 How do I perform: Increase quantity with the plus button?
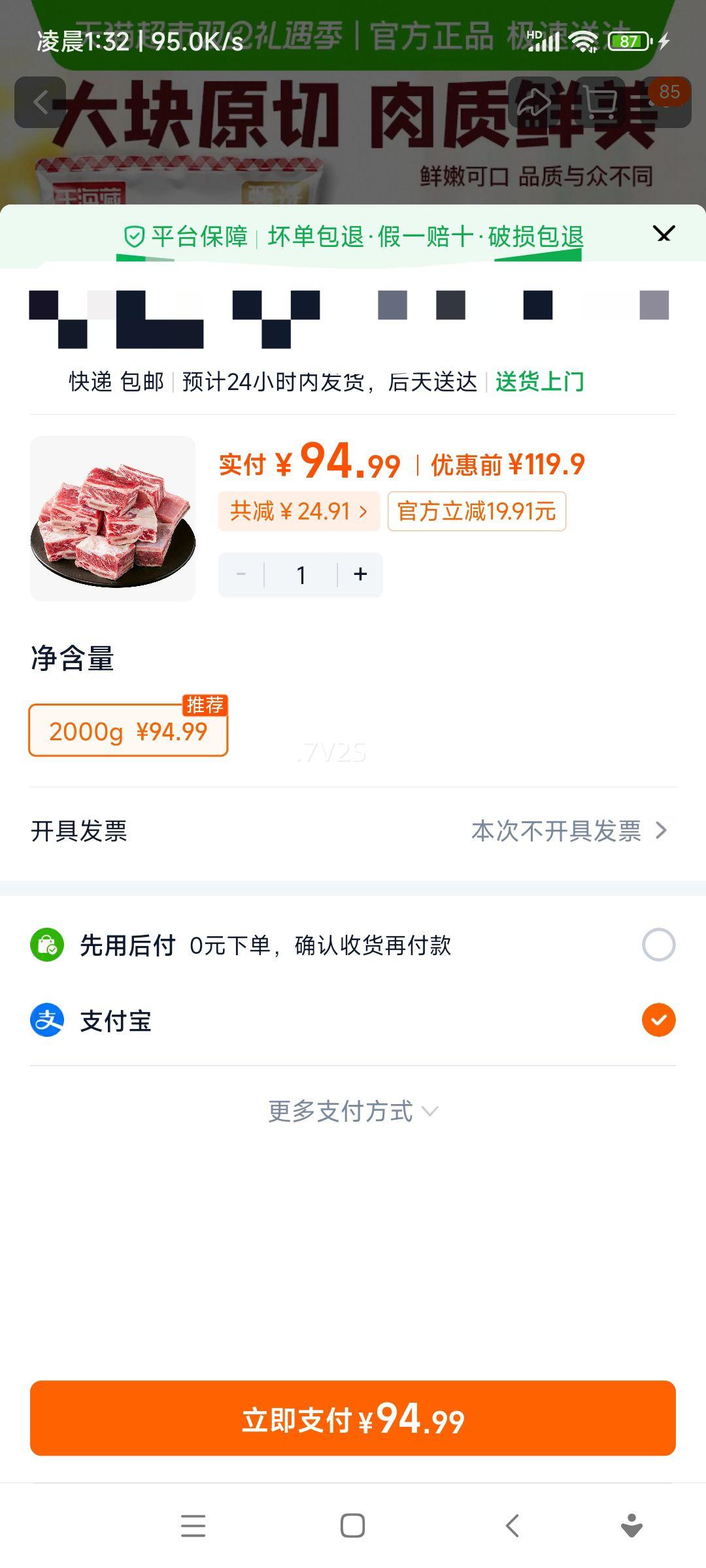pos(360,574)
